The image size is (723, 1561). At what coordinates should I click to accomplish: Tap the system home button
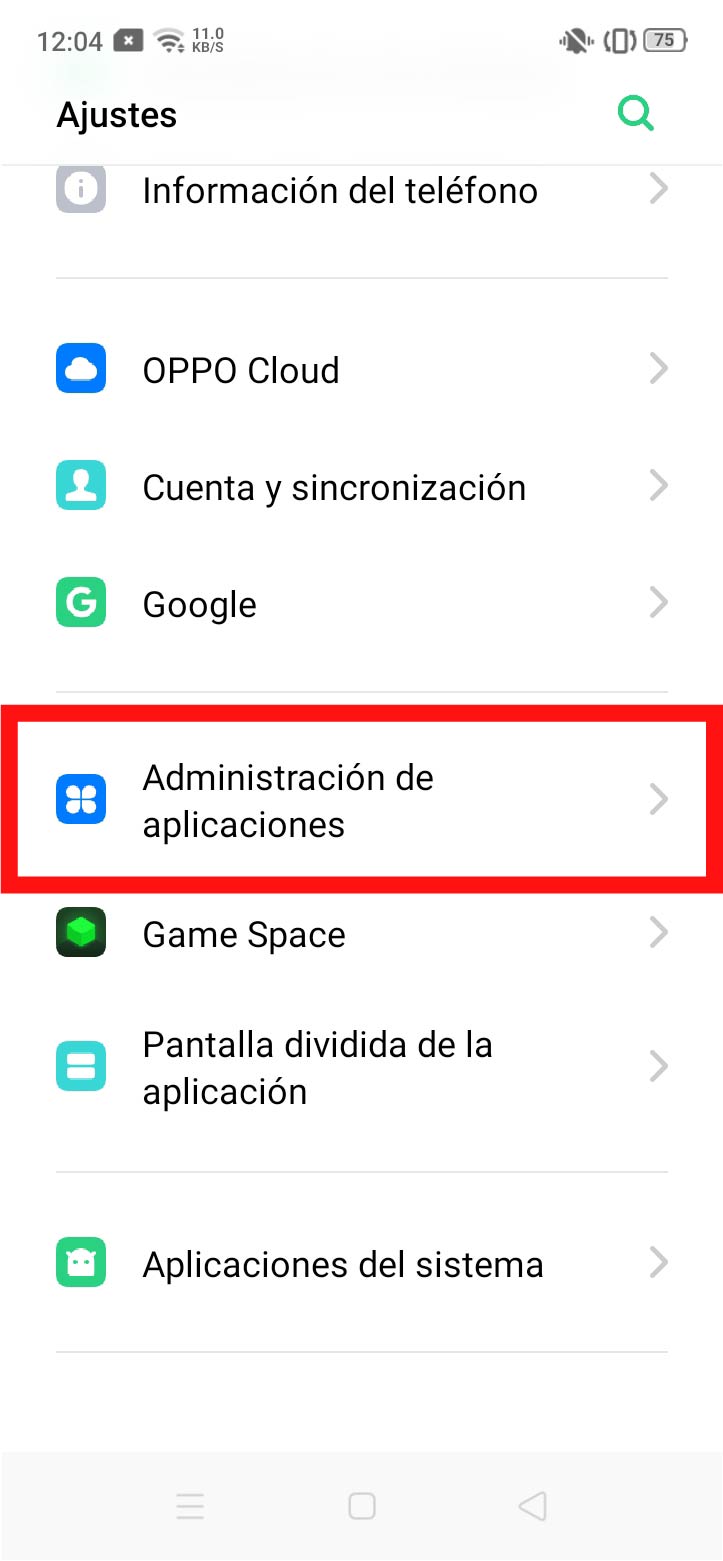(362, 1506)
